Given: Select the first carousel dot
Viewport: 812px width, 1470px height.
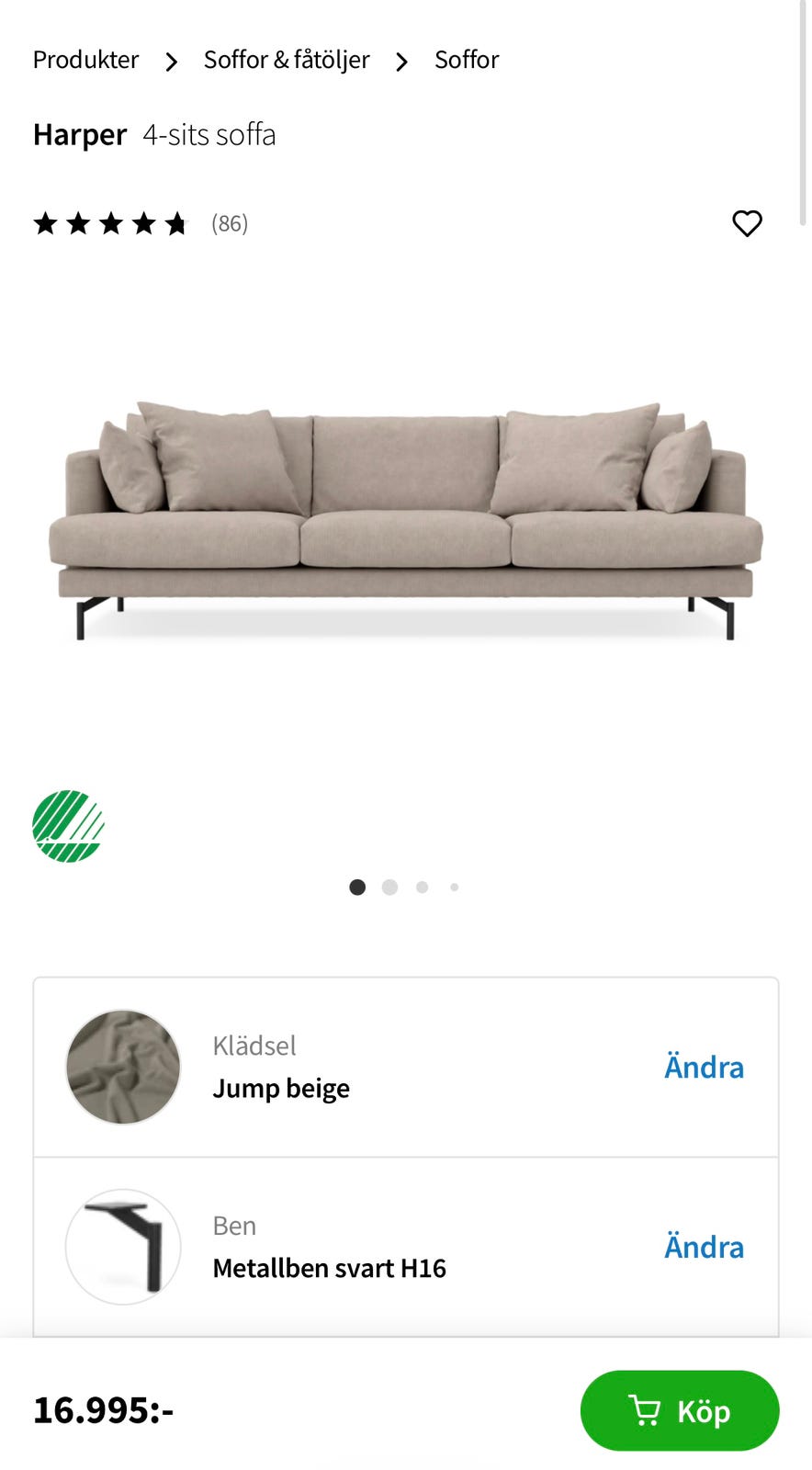Looking at the screenshot, I should [357, 887].
